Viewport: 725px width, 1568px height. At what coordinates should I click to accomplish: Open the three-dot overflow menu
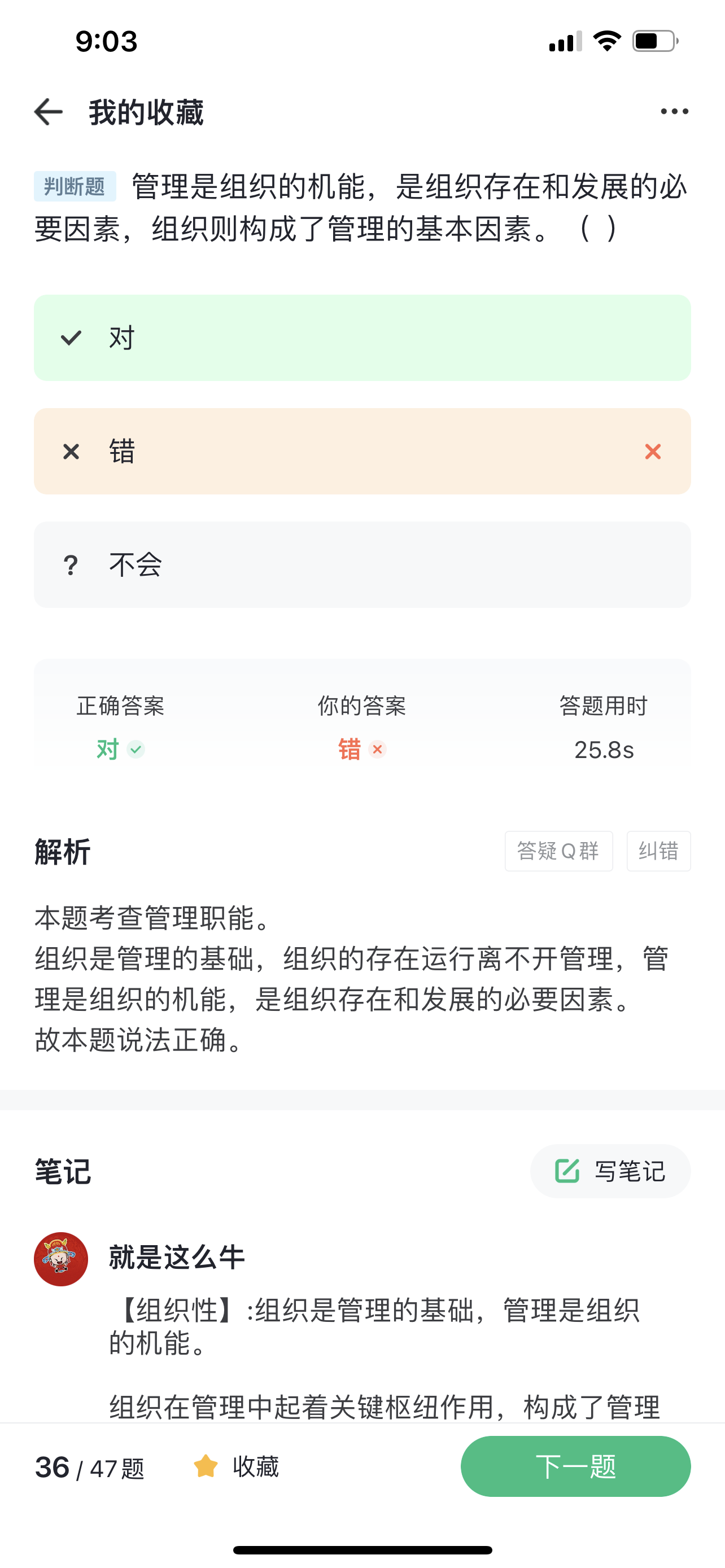[x=674, y=111]
